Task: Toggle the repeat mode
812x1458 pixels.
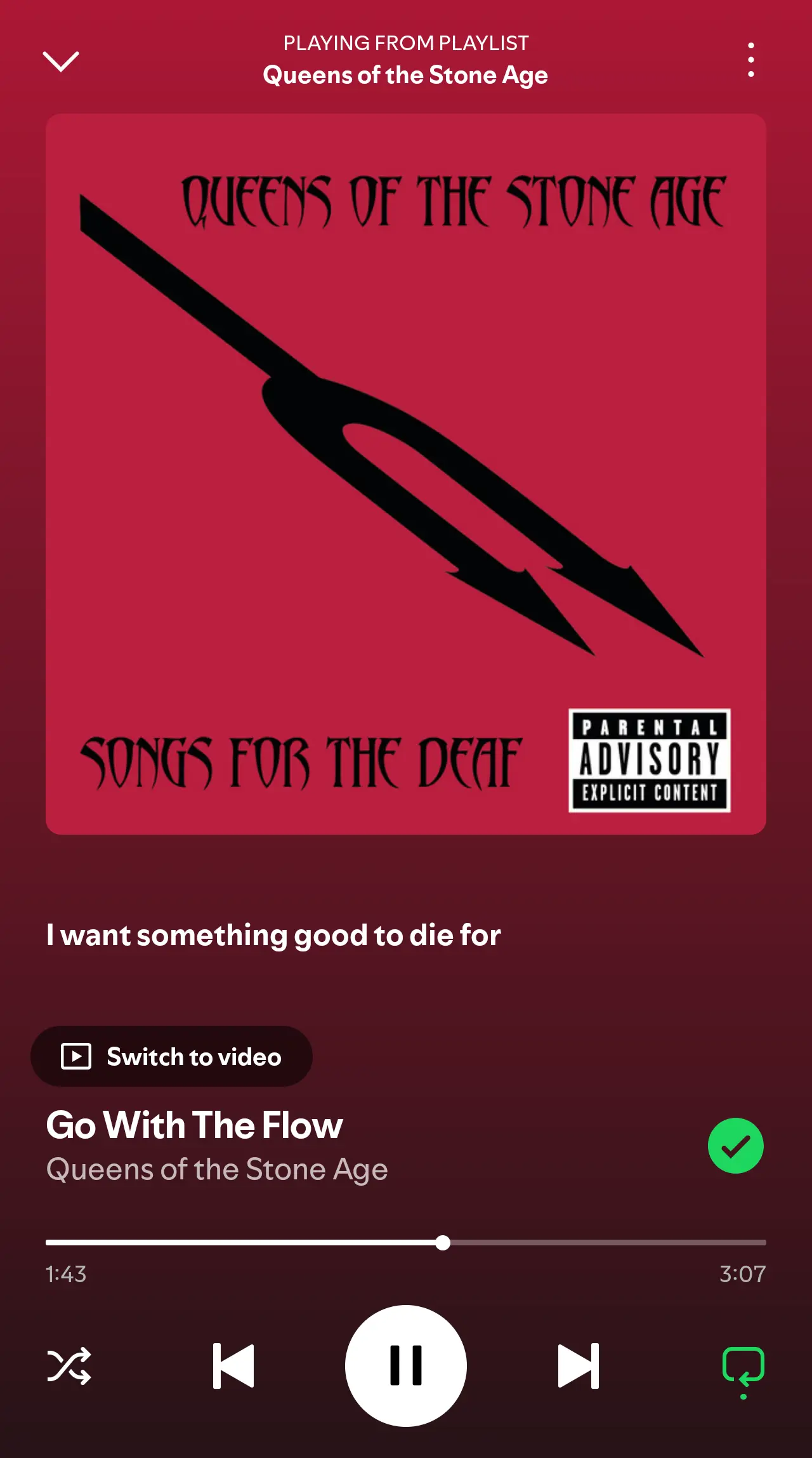Action: pyautogui.click(x=743, y=1366)
